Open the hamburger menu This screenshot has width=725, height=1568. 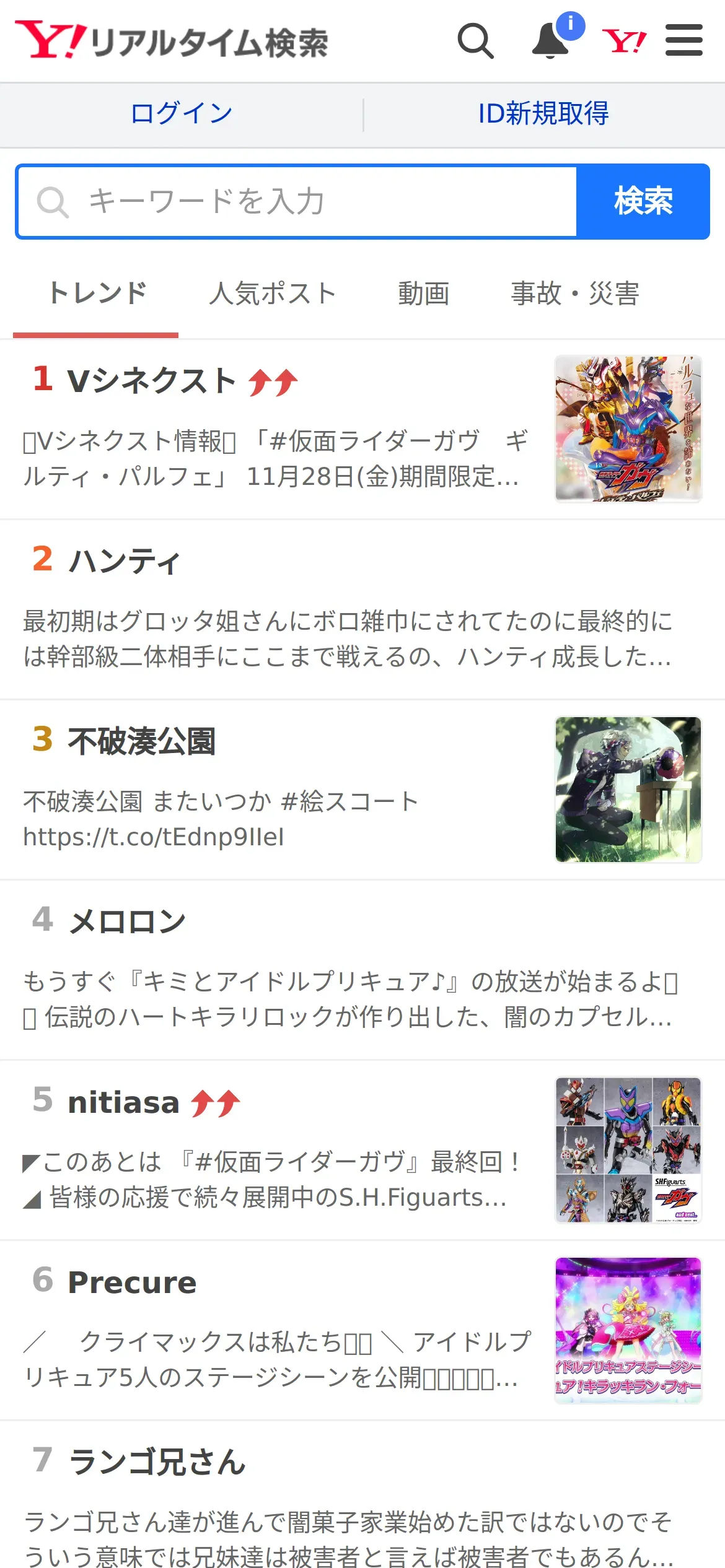point(683,41)
